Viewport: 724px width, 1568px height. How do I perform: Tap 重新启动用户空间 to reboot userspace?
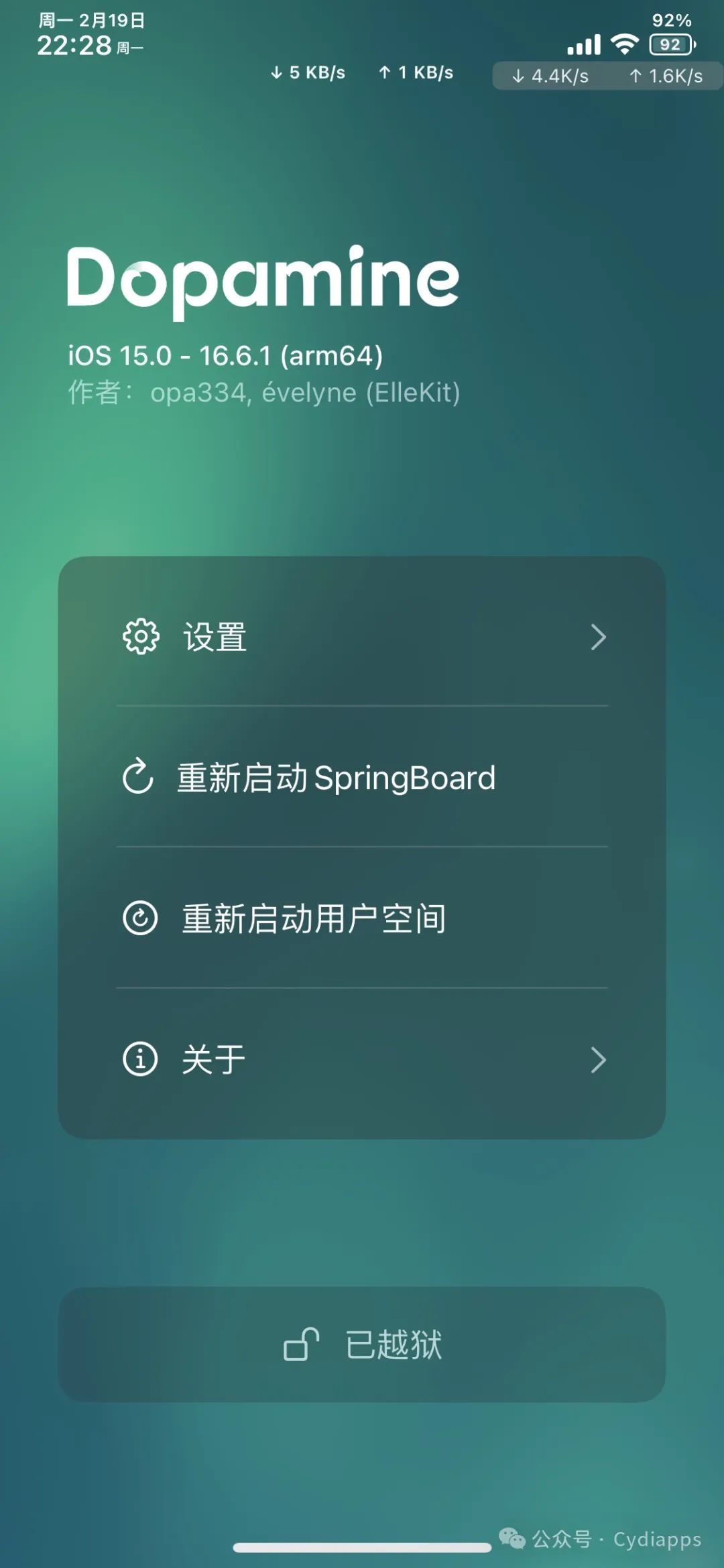(362, 918)
